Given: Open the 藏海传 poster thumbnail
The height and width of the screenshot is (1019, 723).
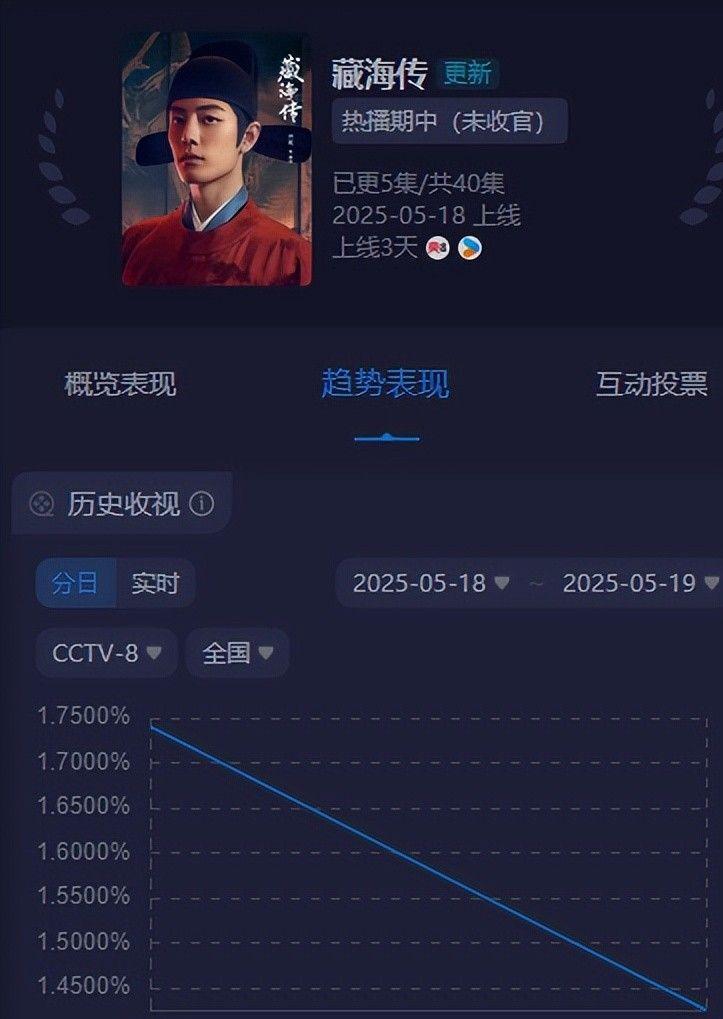Looking at the screenshot, I should (x=216, y=160).
